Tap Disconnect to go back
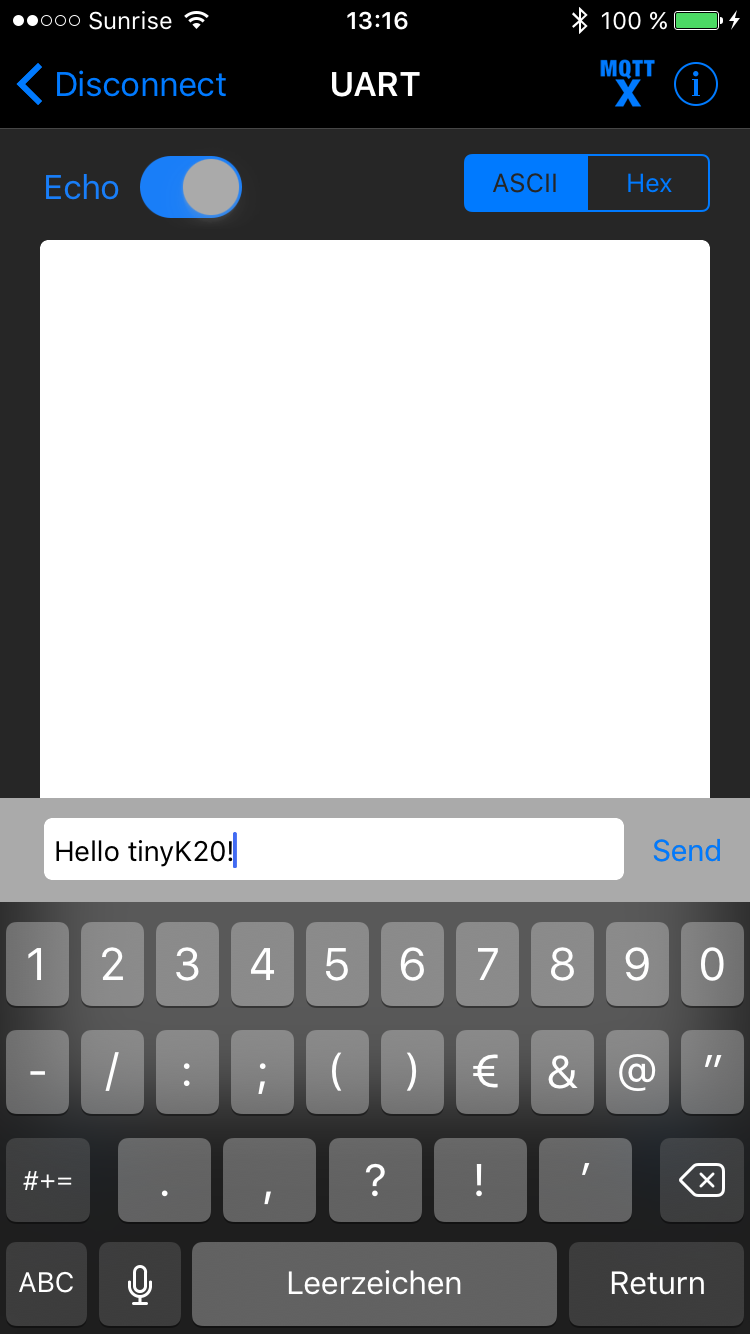The image size is (750, 1334). coord(122,85)
